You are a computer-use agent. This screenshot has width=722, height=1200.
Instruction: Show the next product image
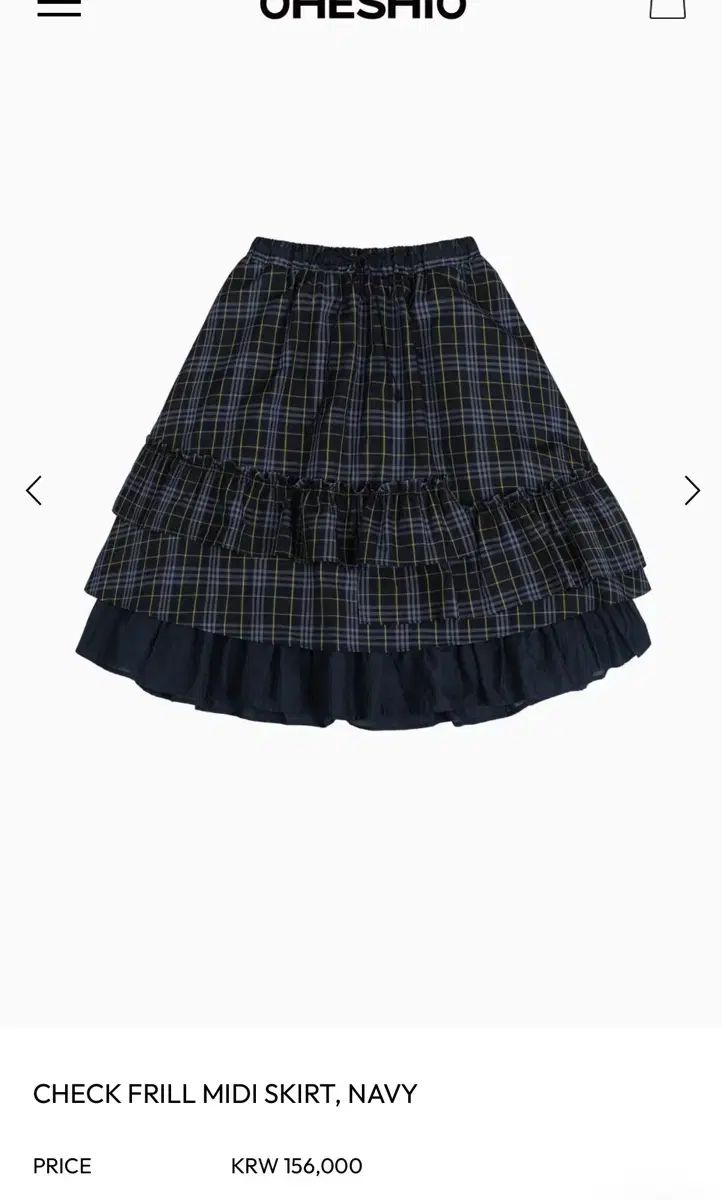tap(691, 490)
